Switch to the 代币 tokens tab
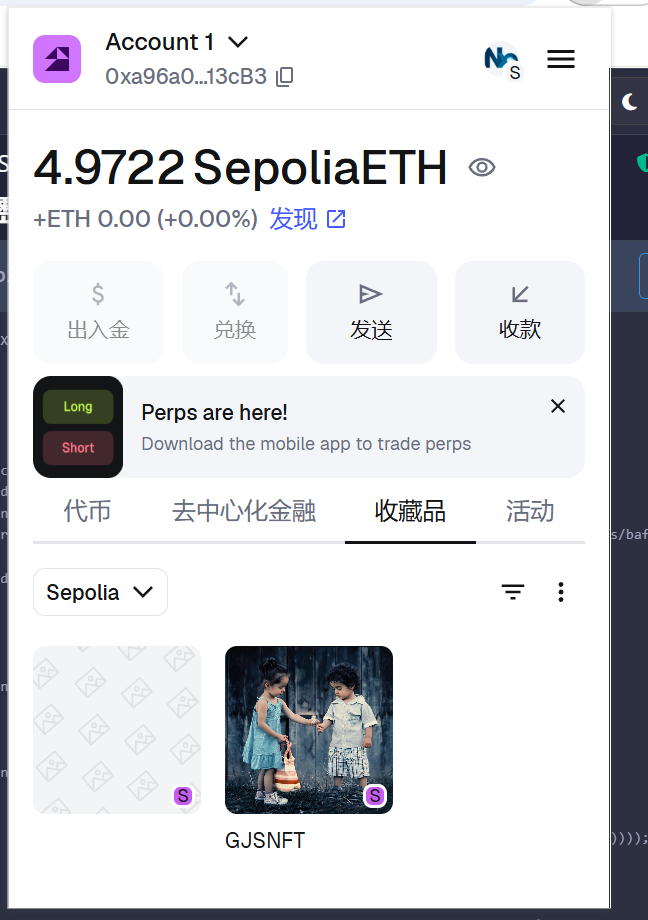 point(87,512)
